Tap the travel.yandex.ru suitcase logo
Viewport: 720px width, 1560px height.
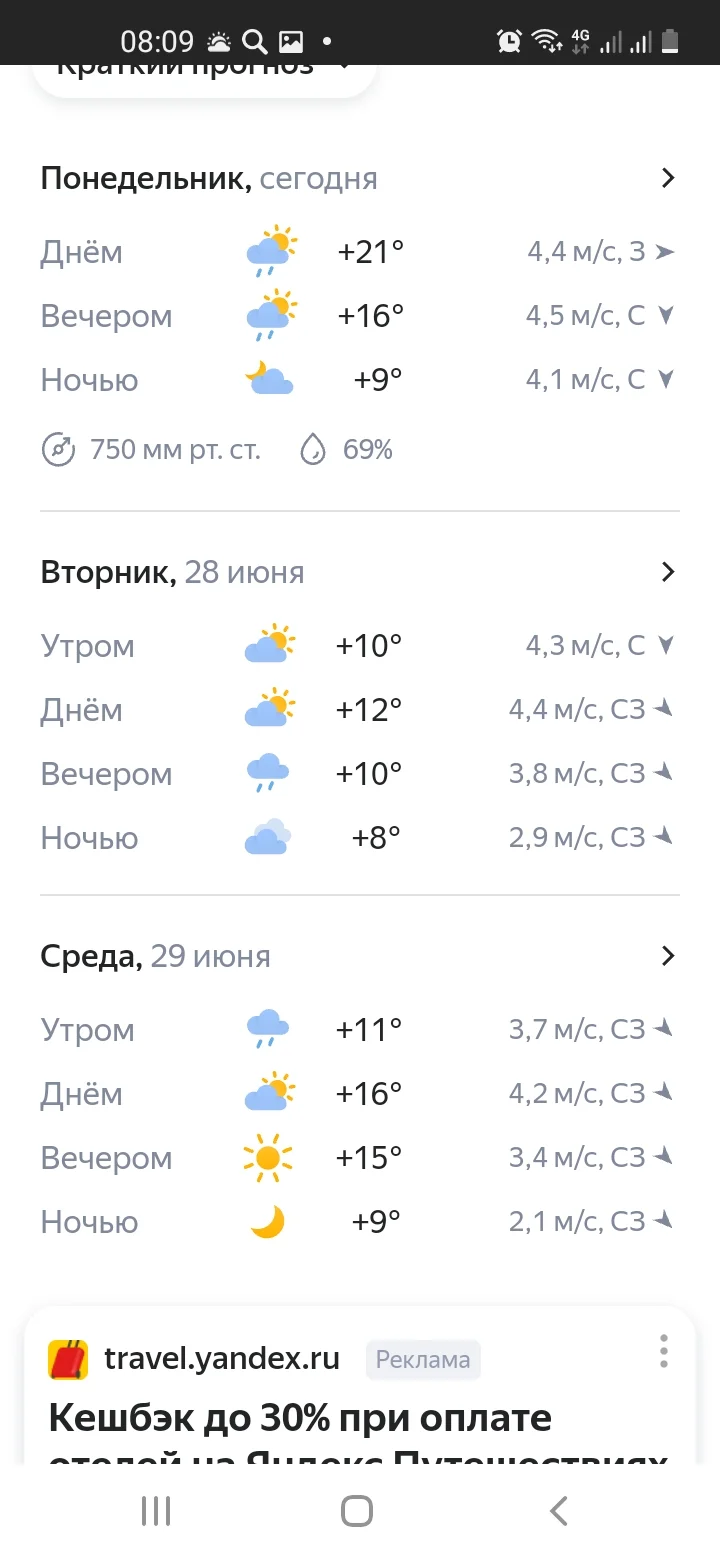coord(69,1358)
